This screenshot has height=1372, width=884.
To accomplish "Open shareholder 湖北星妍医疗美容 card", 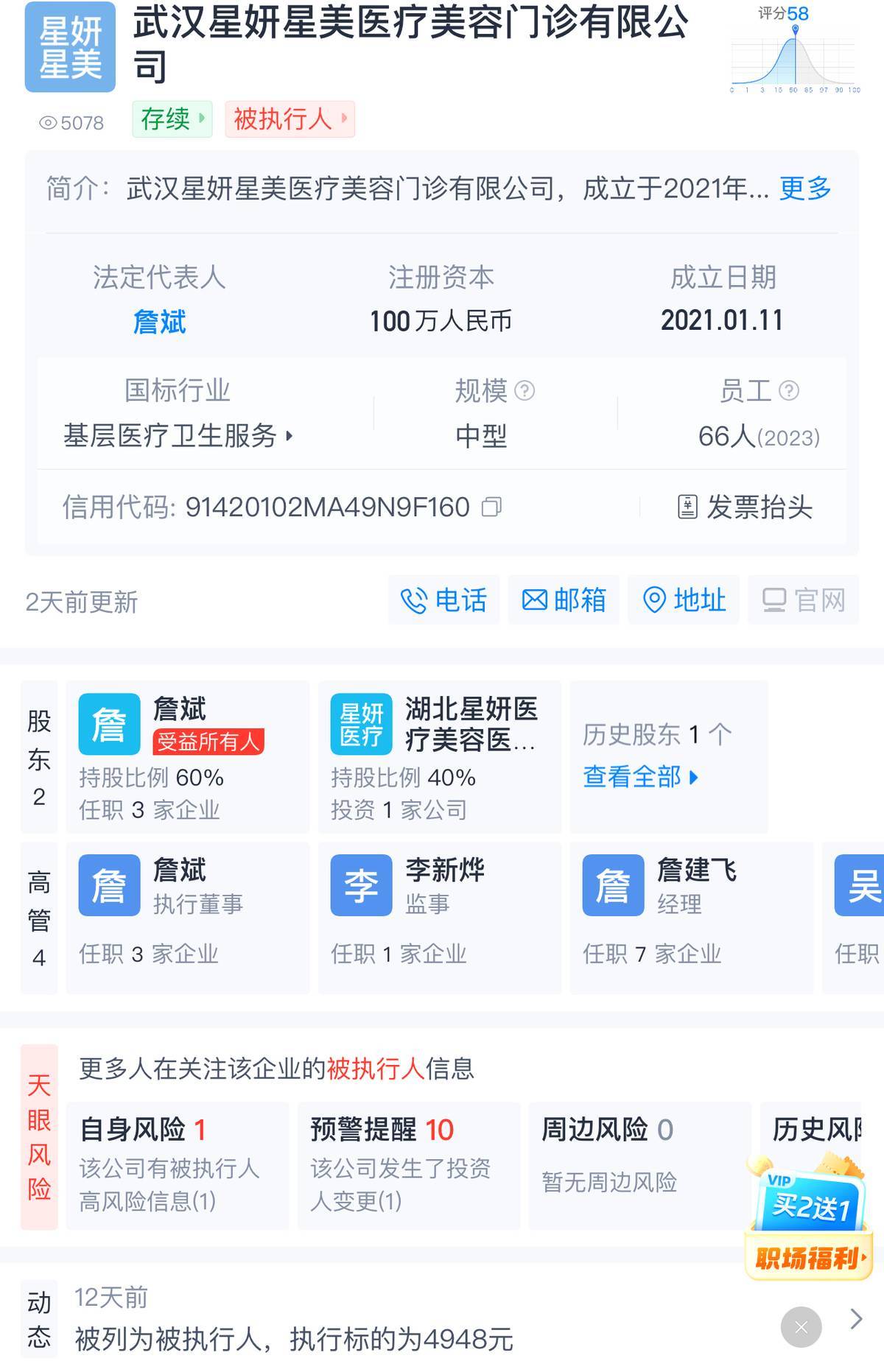I will tap(439, 757).
